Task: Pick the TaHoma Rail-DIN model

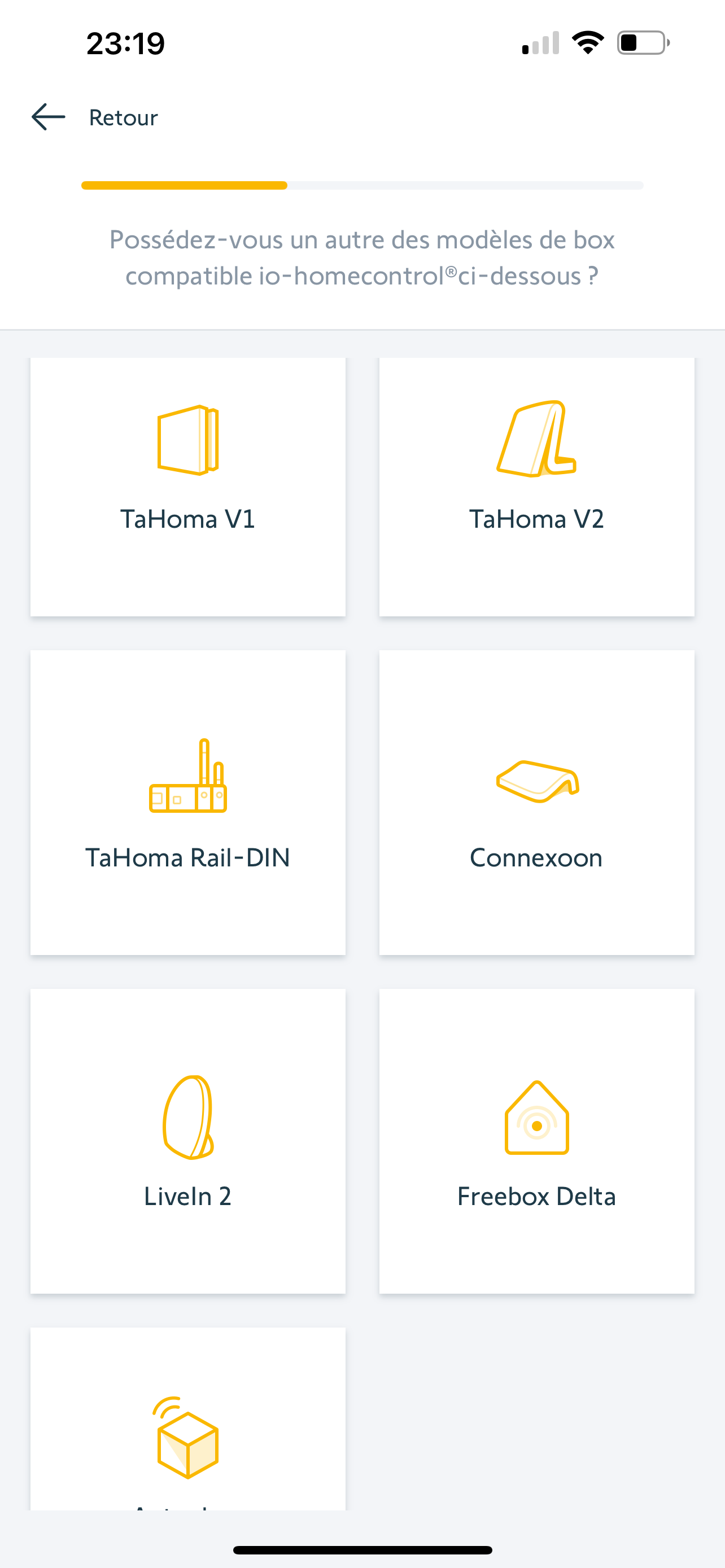Action: click(187, 802)
